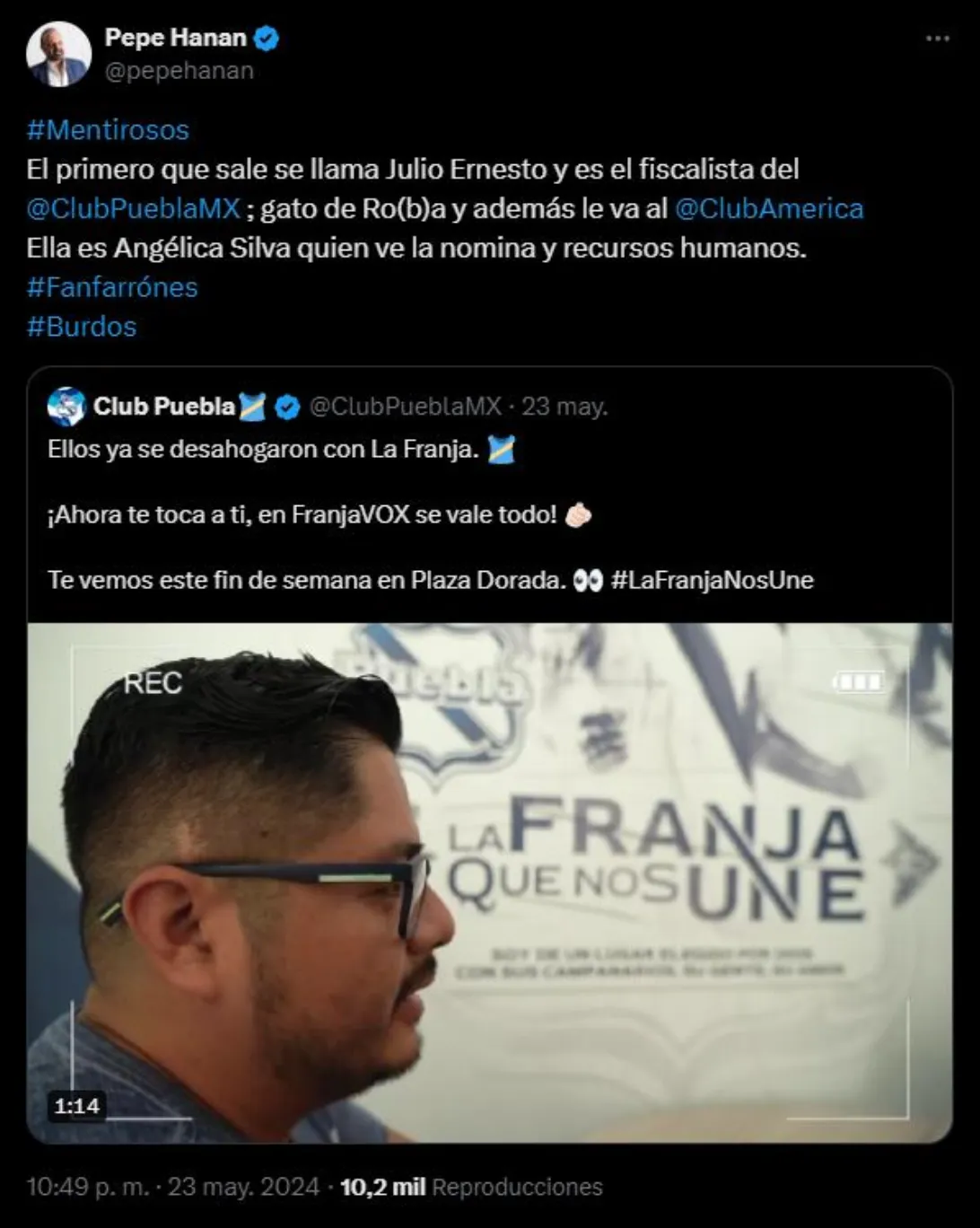Screen dimensions: 980x1228
Task: Tap the #Burdos hashtag
Action: 82,327
